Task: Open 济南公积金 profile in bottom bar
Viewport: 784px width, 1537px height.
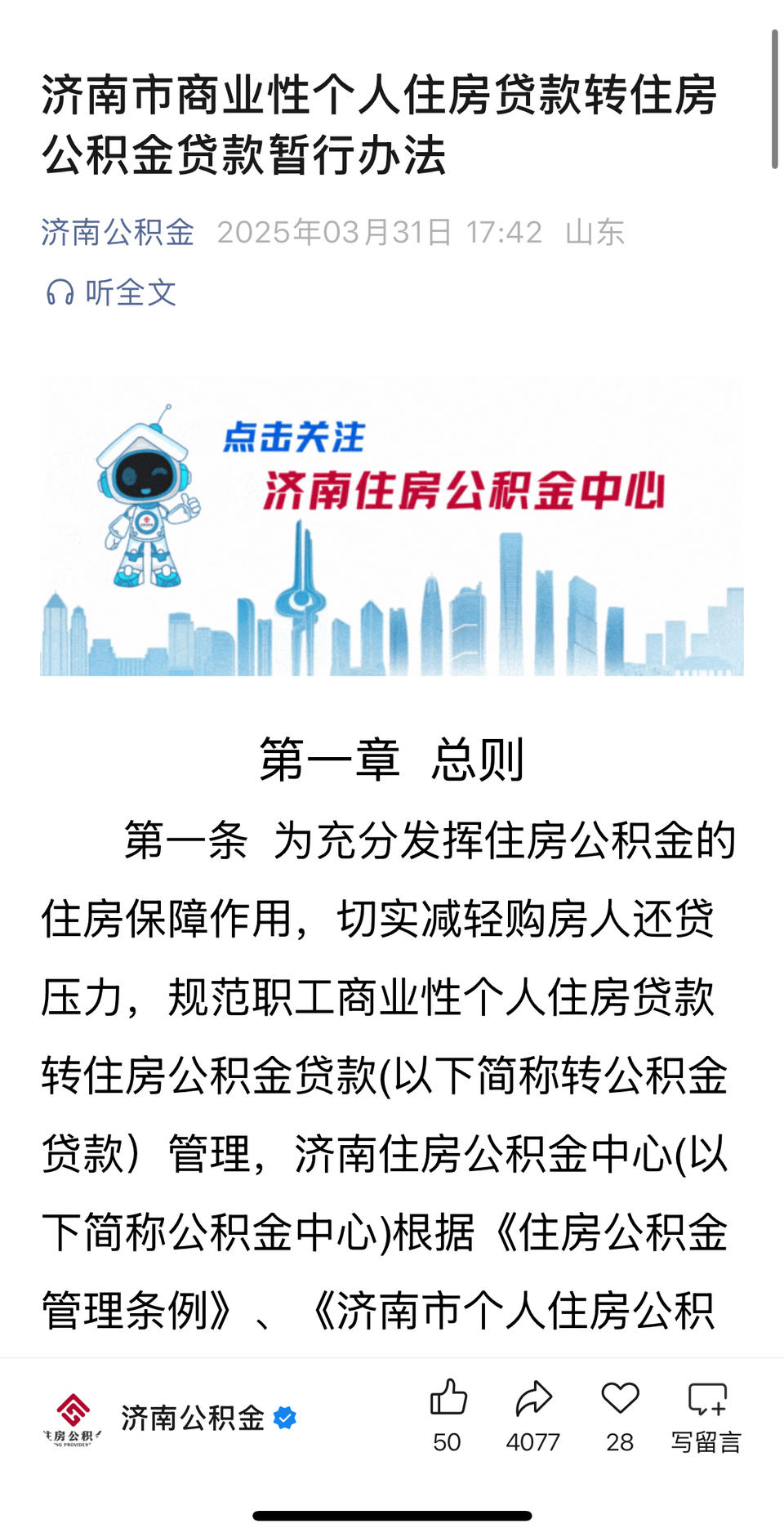Action: pos(192,1419)
